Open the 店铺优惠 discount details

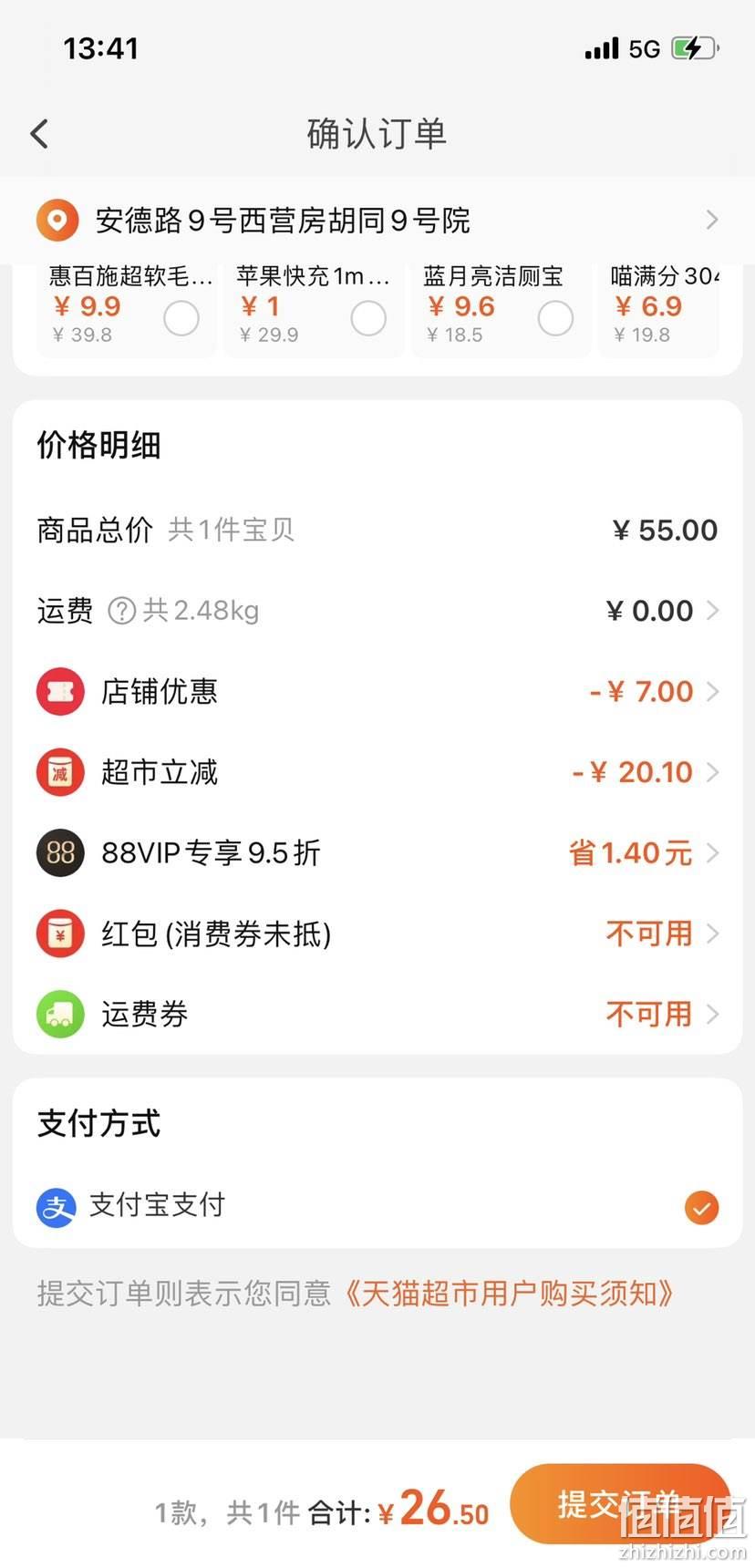(377, 691)
